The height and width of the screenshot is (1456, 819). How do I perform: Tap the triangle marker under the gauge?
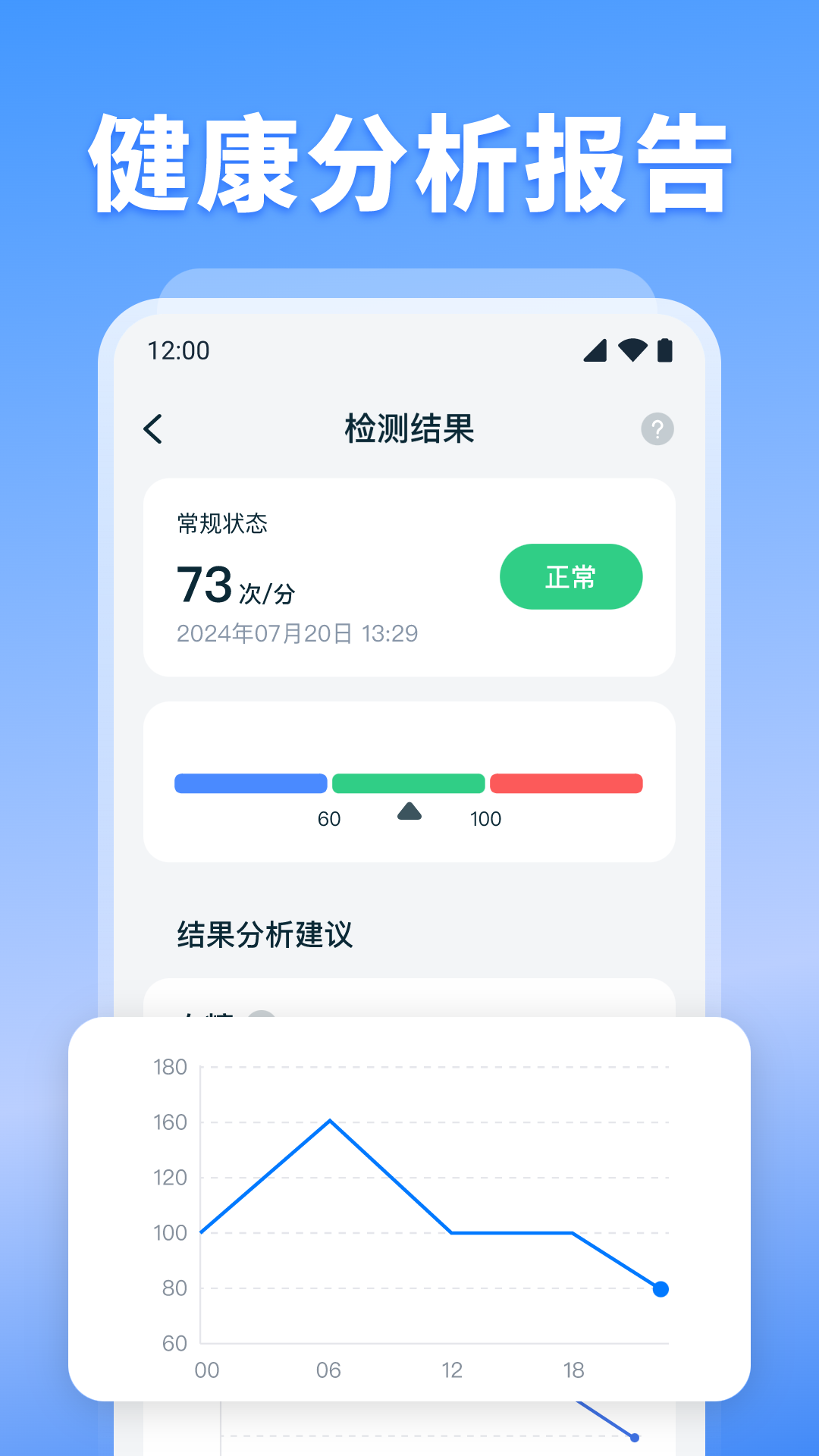(409, 811)
